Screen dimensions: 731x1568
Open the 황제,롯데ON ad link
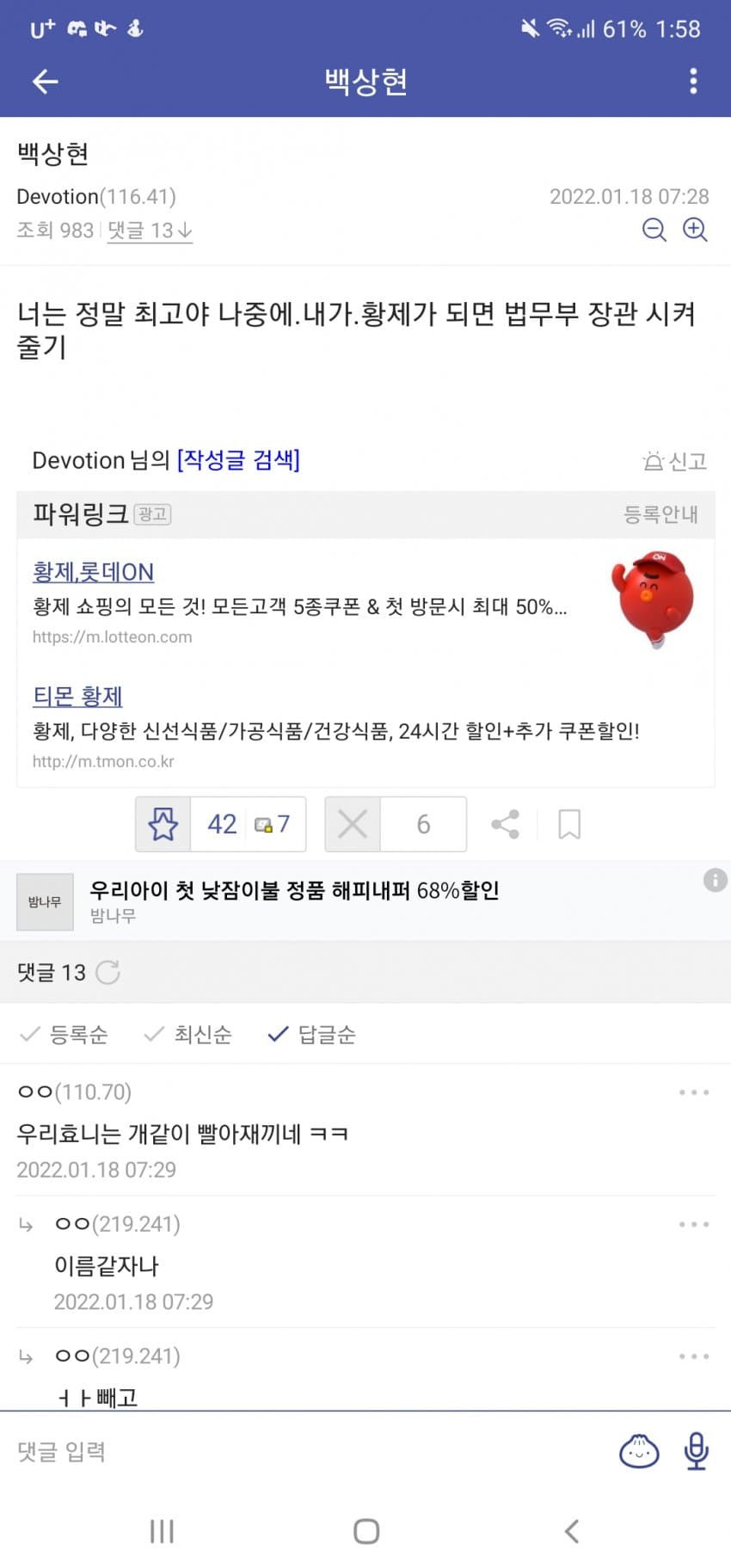pyautogui.click(x=93, y=572)
